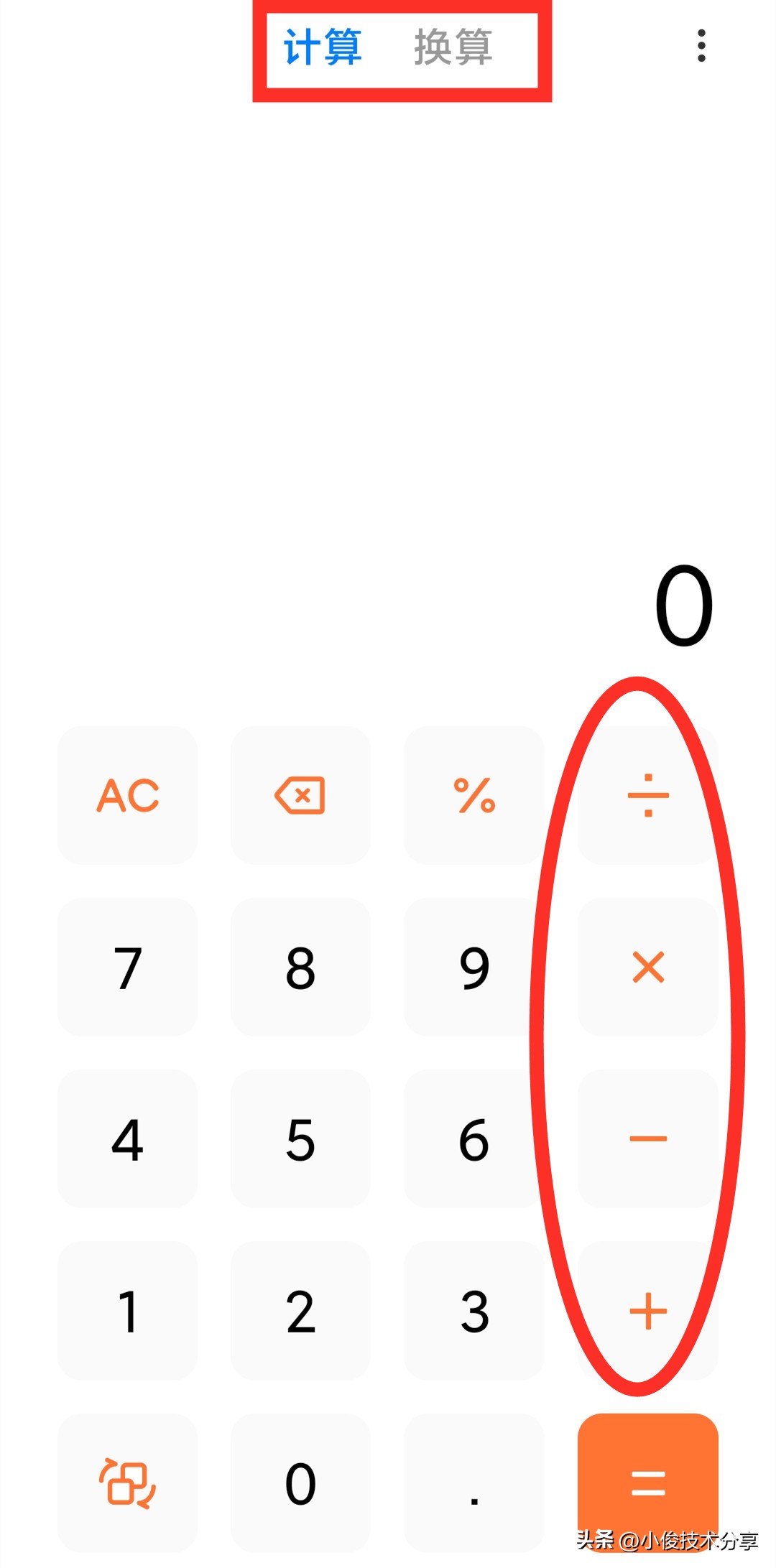Switch to scientific calculator layout icon
The height and width of the screenshot is (1568, 776).
[x=128, y=1483]
